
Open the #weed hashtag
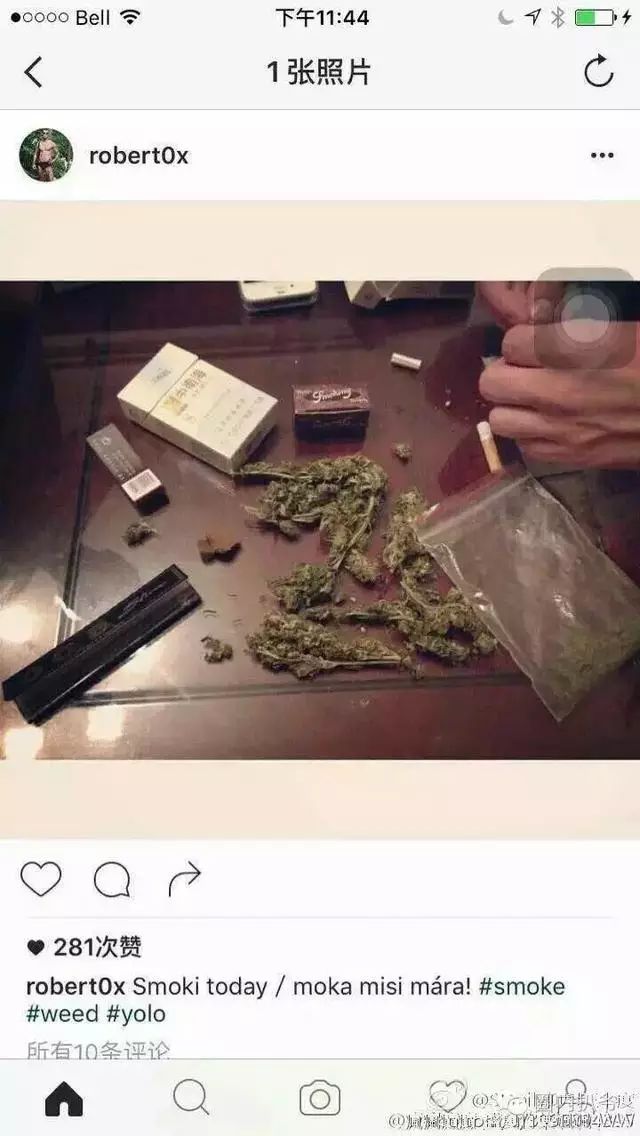tap(62, 1014)
